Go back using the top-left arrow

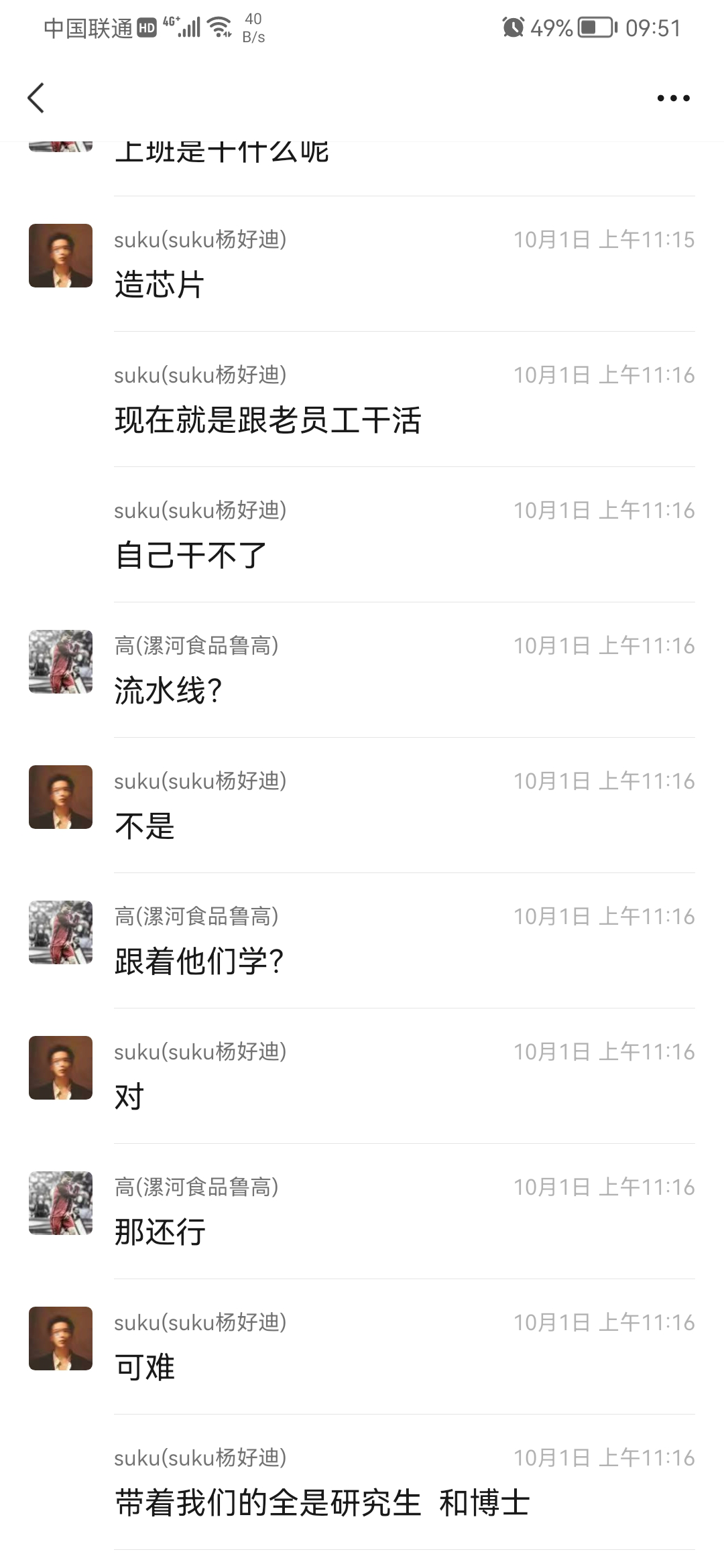coord(36,98)
